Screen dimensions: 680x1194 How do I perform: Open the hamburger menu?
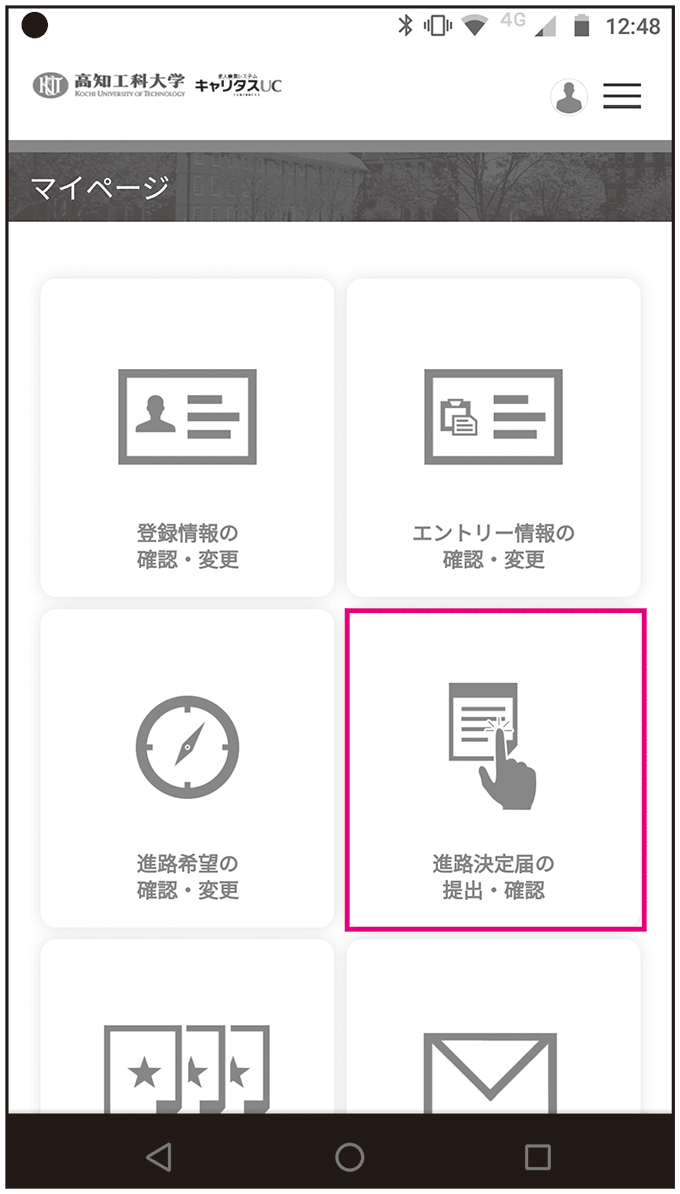[622, 95]
